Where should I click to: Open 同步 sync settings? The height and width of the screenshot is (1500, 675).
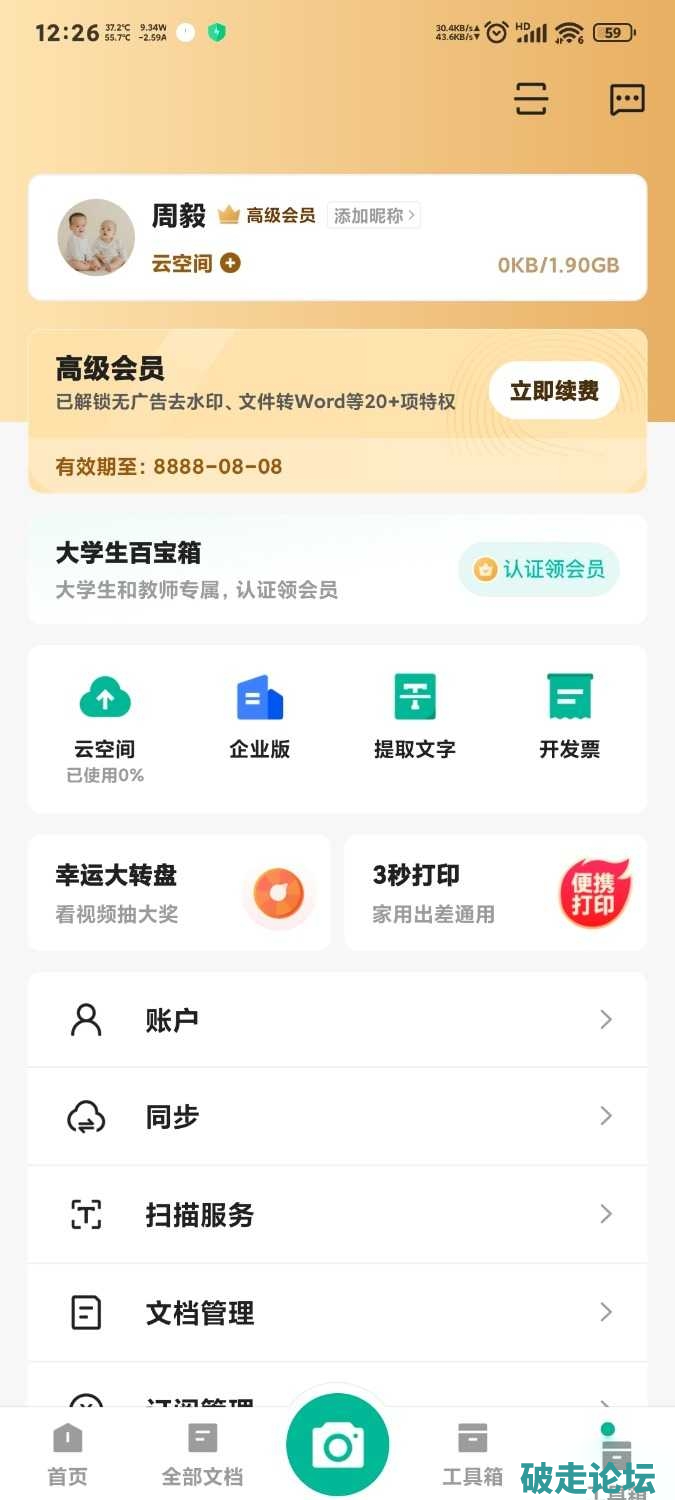pos(337,1116)
